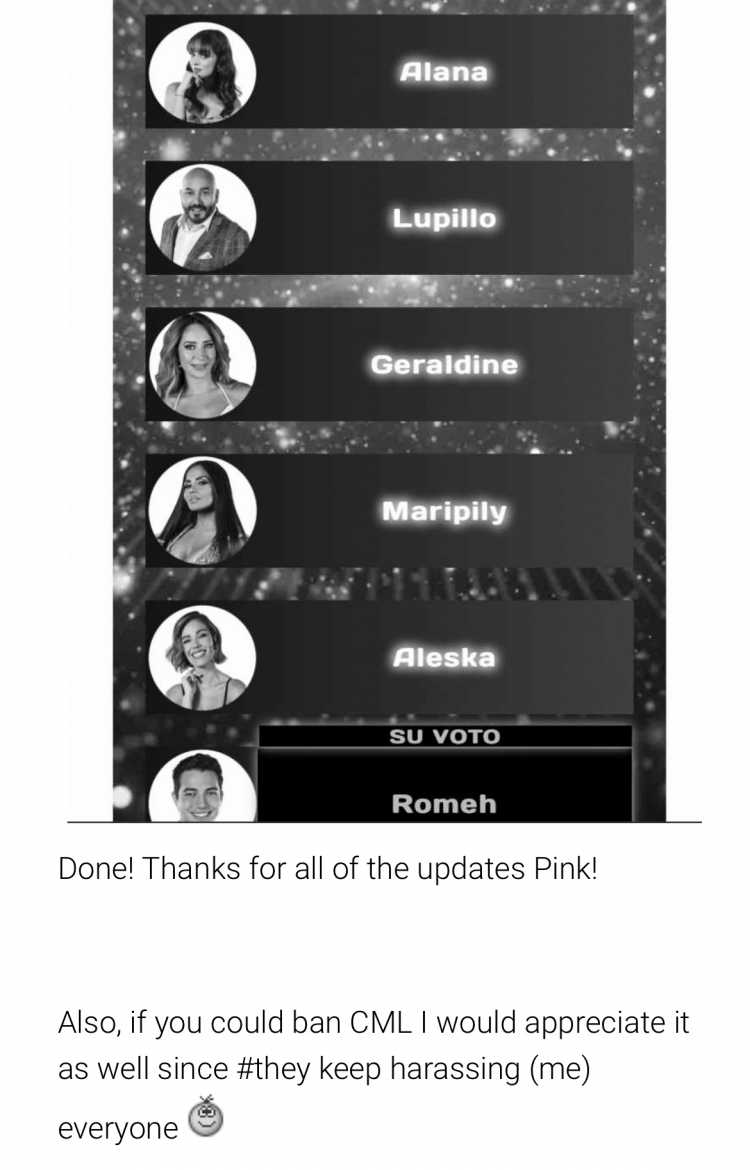Screen dimensions: 750x1170
Task: Open the embedded voting screenshot image
Action: (389, 410)
